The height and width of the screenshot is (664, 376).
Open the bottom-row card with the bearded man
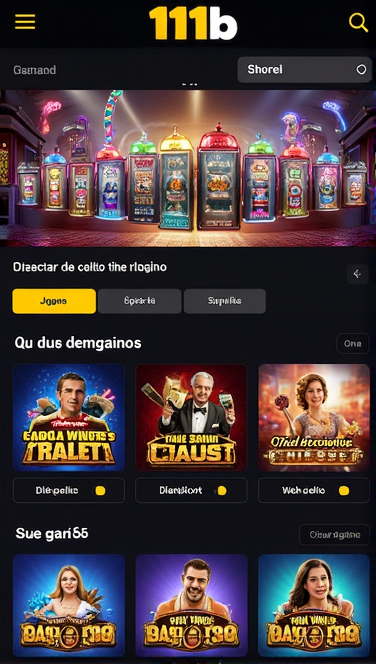191,606
